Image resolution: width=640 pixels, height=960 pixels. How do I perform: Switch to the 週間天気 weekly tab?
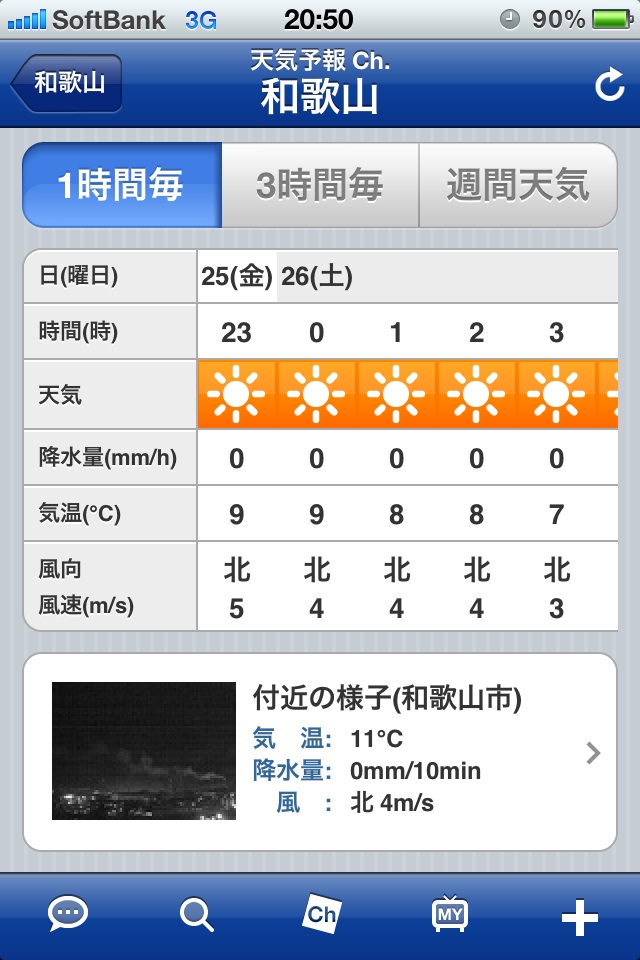[517, 185]
